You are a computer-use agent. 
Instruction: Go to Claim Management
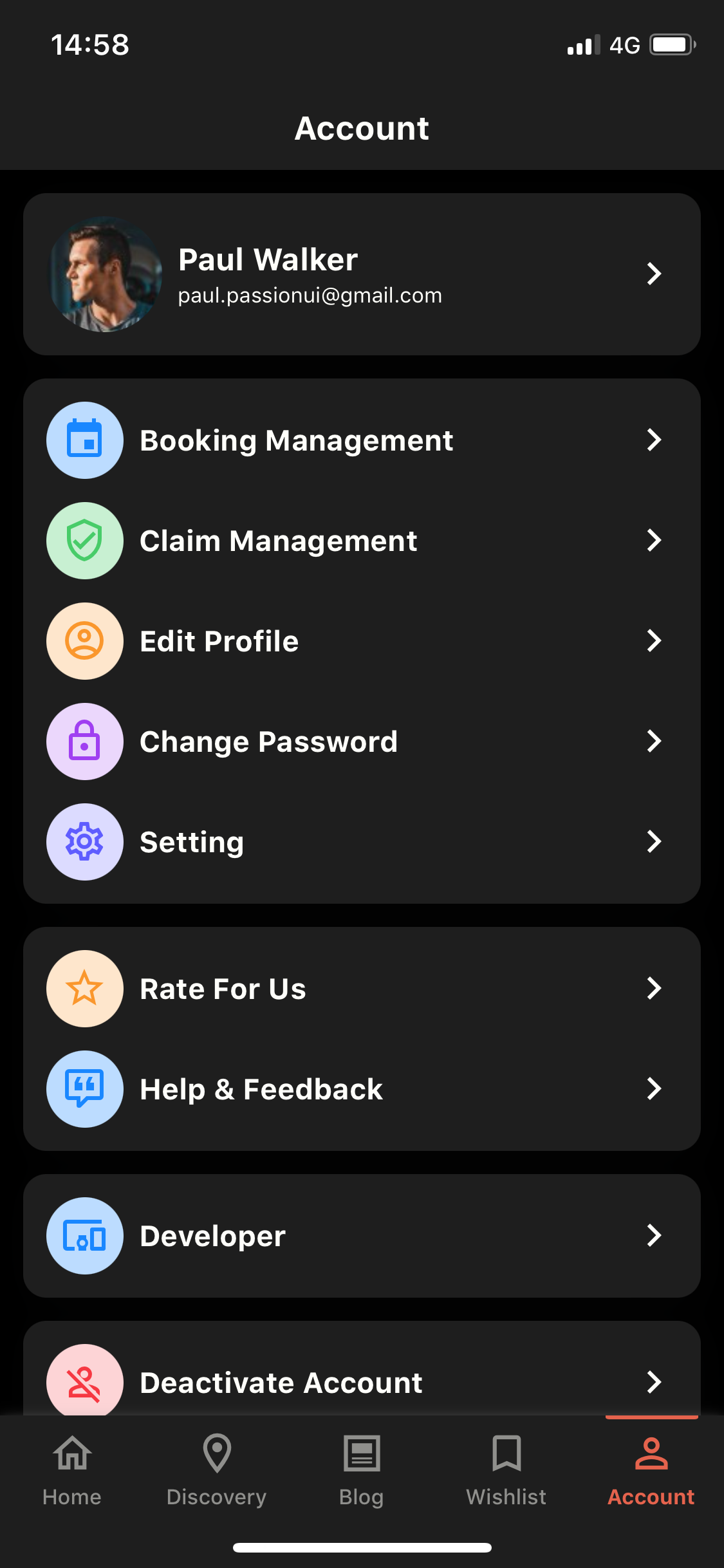(362, 541)
